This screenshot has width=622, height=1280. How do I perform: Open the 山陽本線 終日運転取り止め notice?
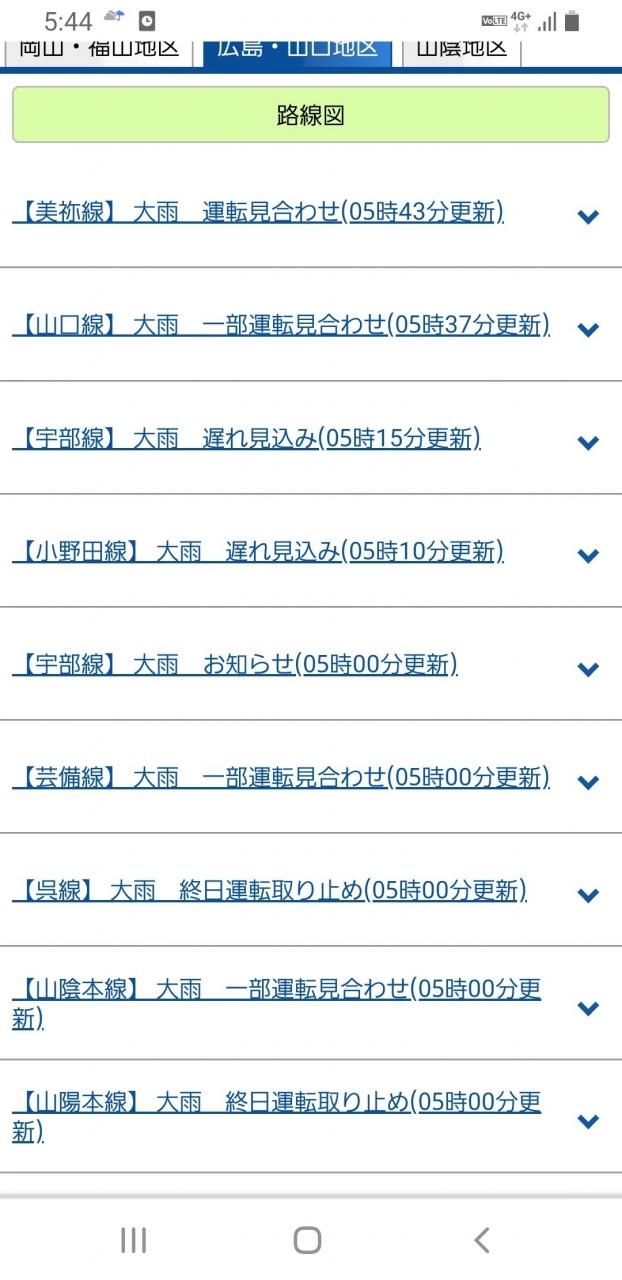tap(277, 1117)
